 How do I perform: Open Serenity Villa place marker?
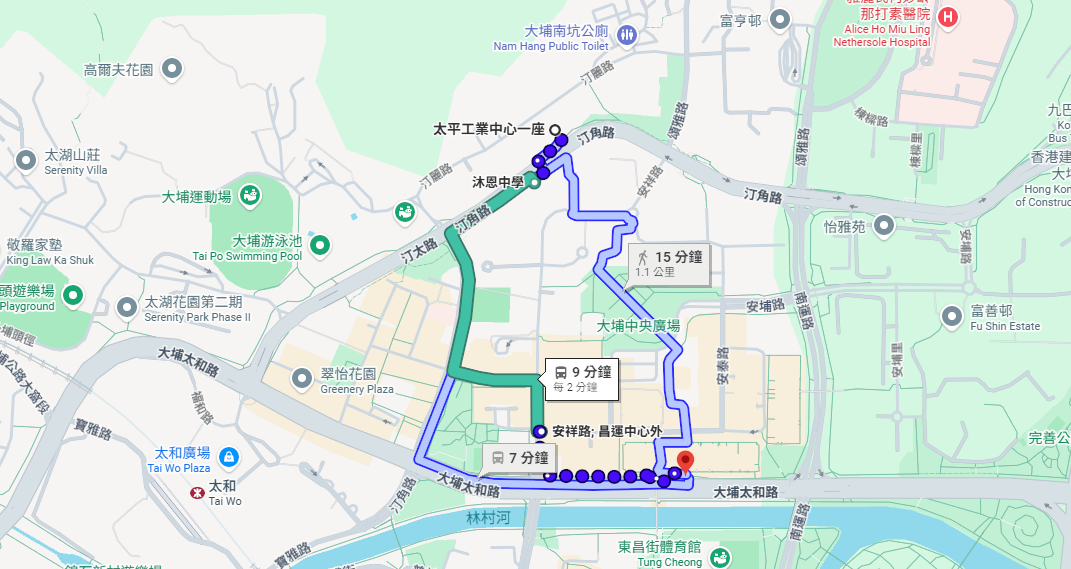coord(27,158)
